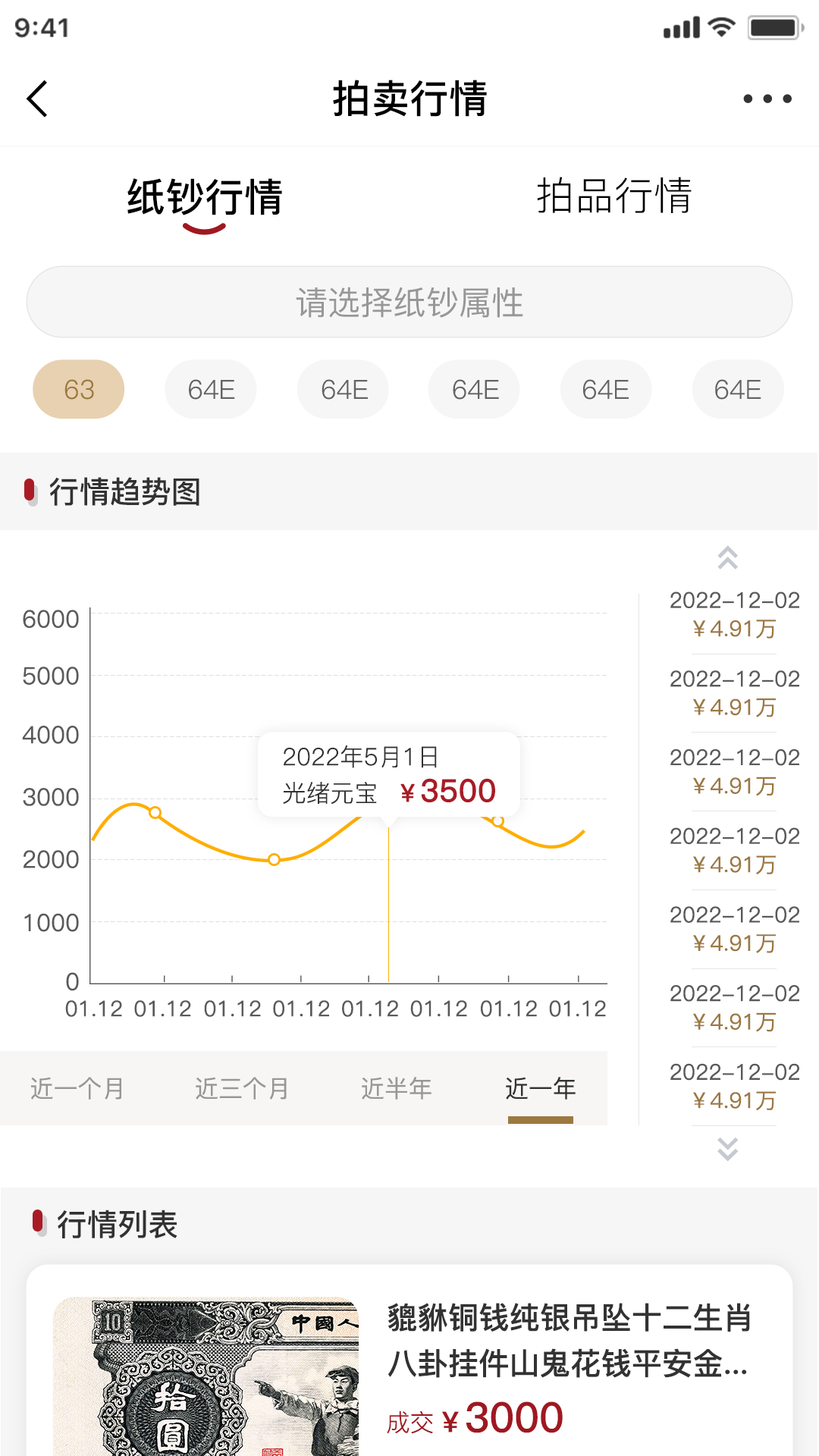
Task: Tap the down arrows below the date list
Action: pos(727,1149)
